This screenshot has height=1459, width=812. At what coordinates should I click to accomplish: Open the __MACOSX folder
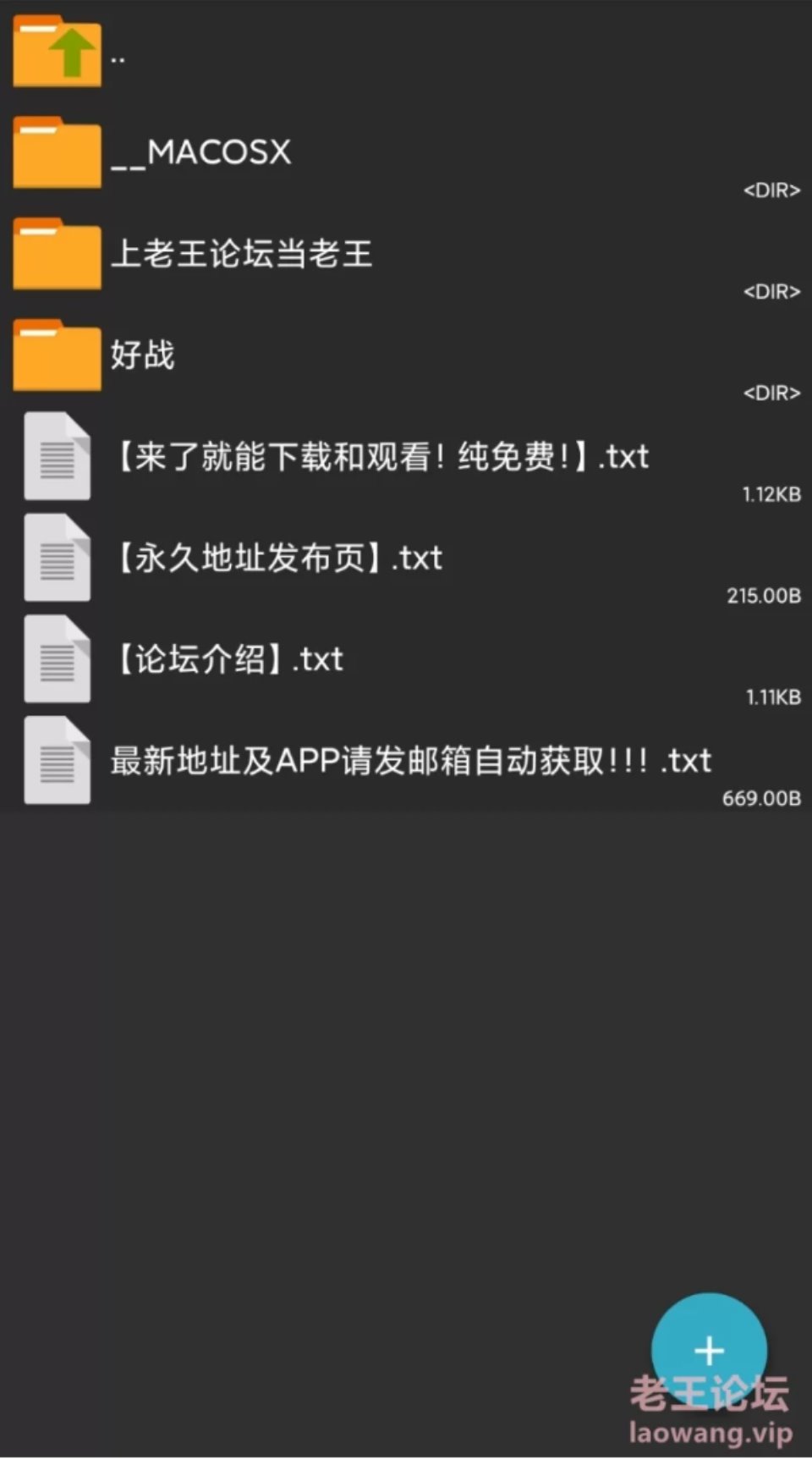406,152
